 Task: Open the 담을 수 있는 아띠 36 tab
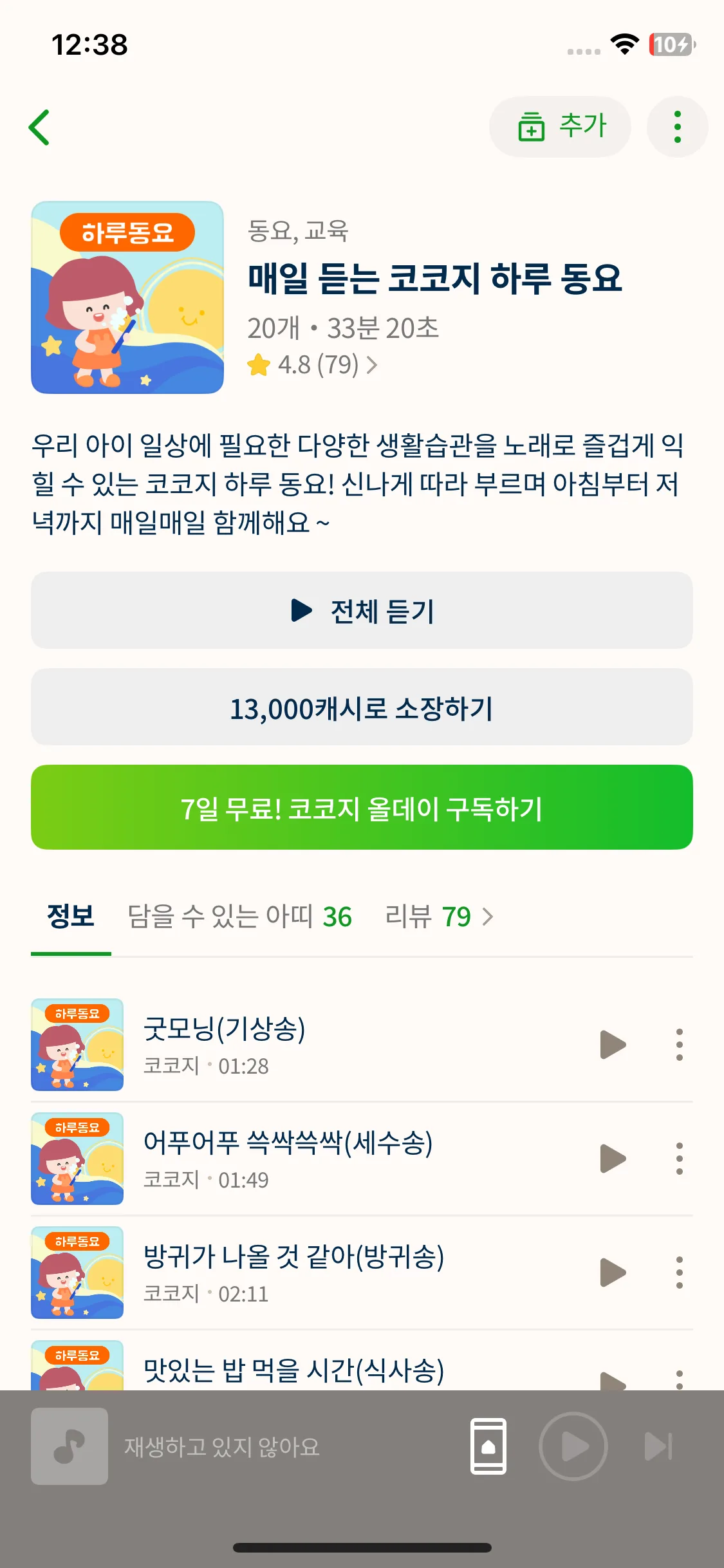coord(238,917)
